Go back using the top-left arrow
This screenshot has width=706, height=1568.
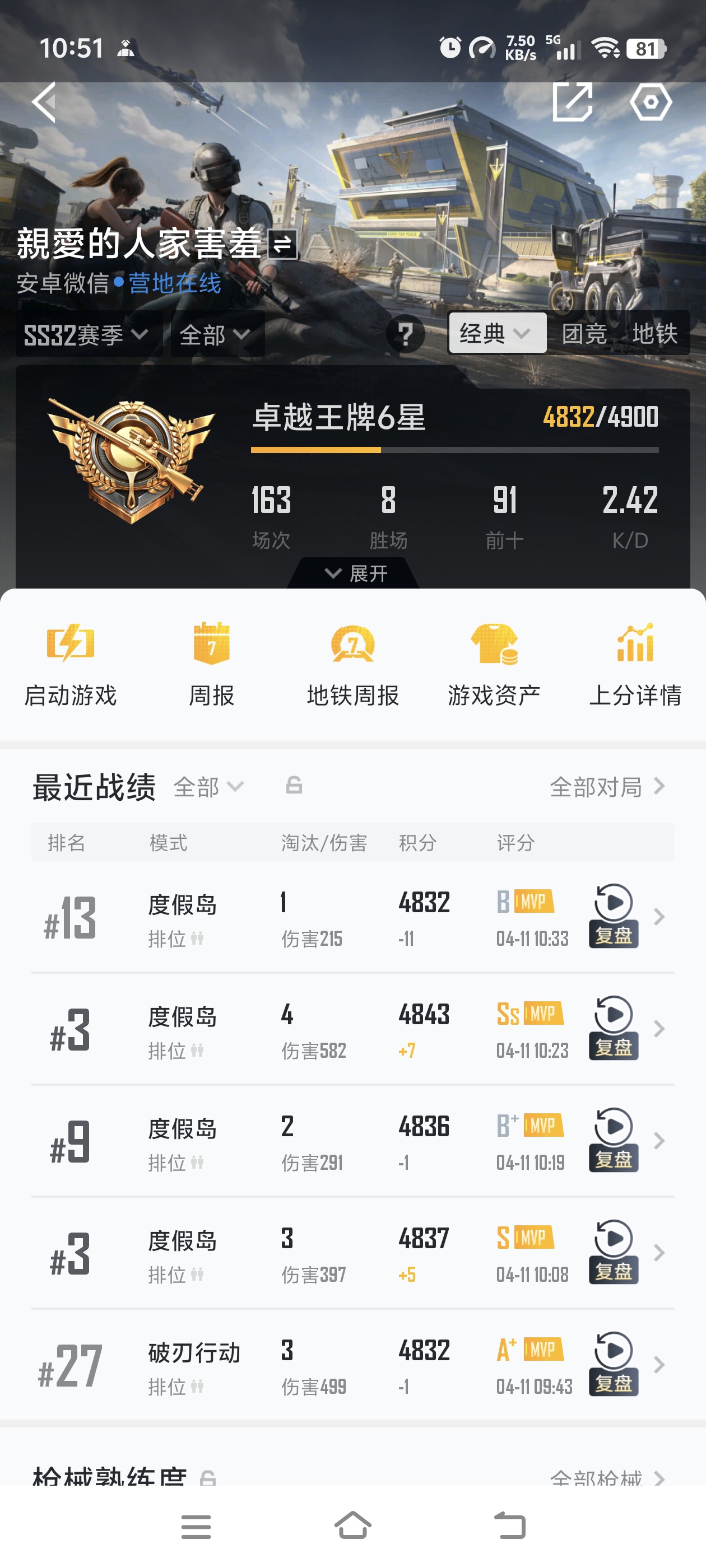[x=44, y=102]
